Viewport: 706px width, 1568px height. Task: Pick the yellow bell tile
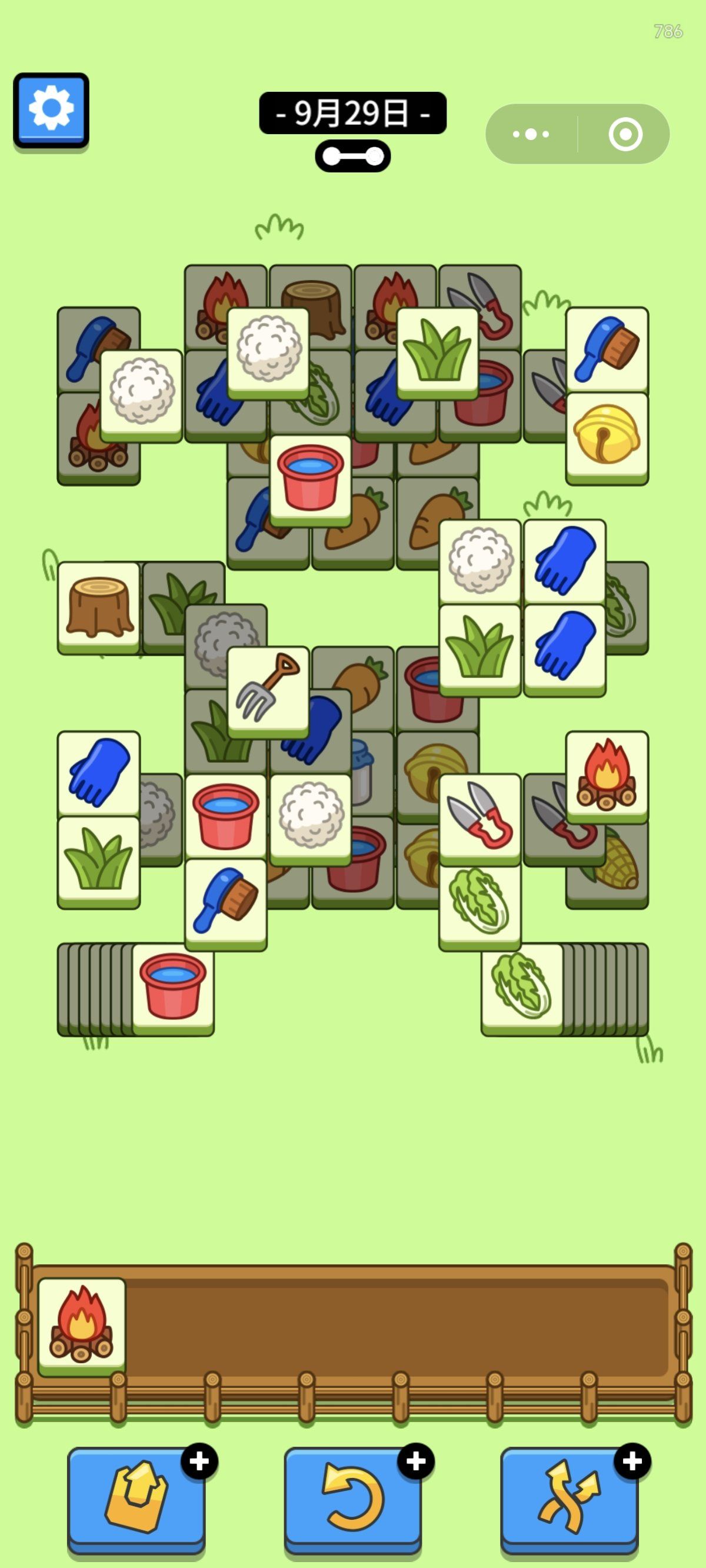[x=607, y=434]
